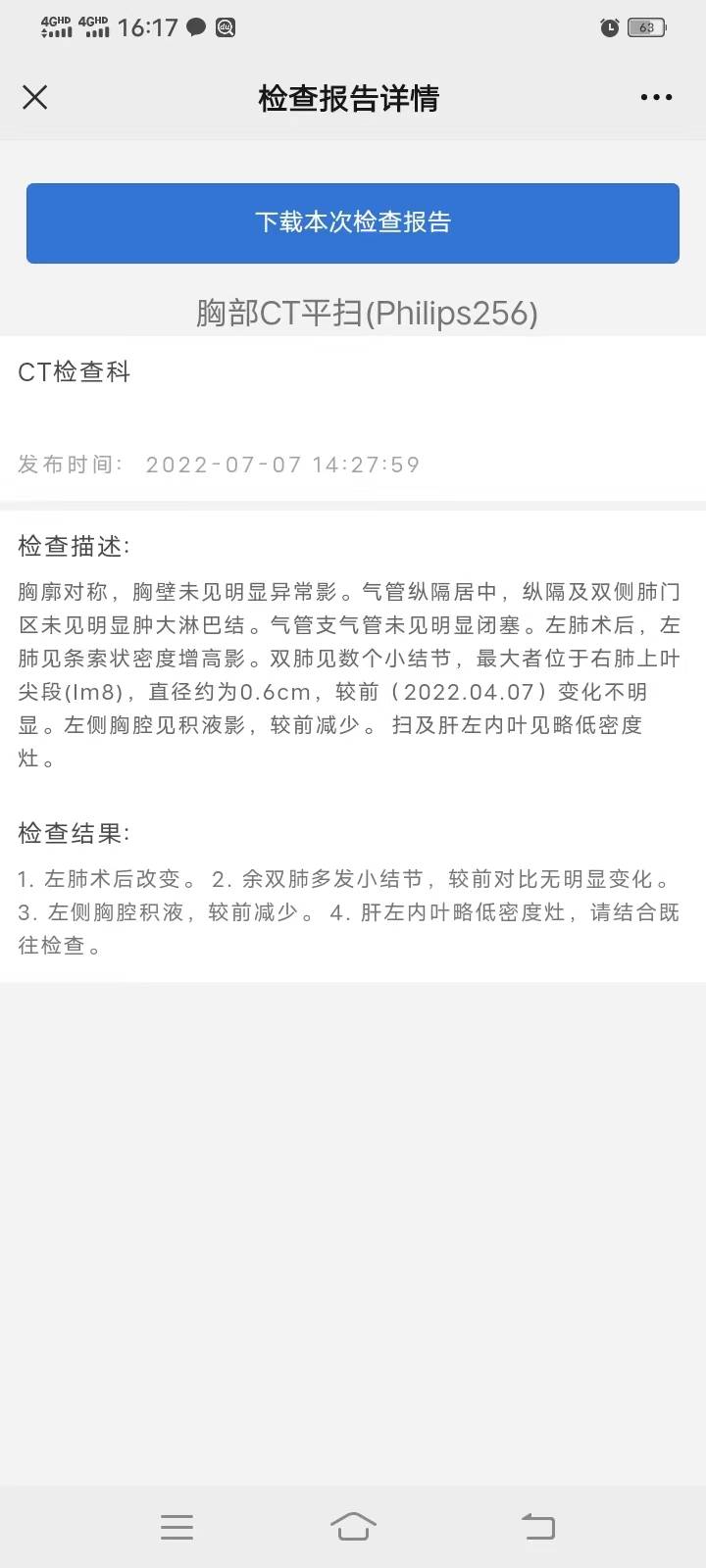Tap the @ mention icon in status bar
Viewport: 706px width, 1568px height.
[226, 27]
